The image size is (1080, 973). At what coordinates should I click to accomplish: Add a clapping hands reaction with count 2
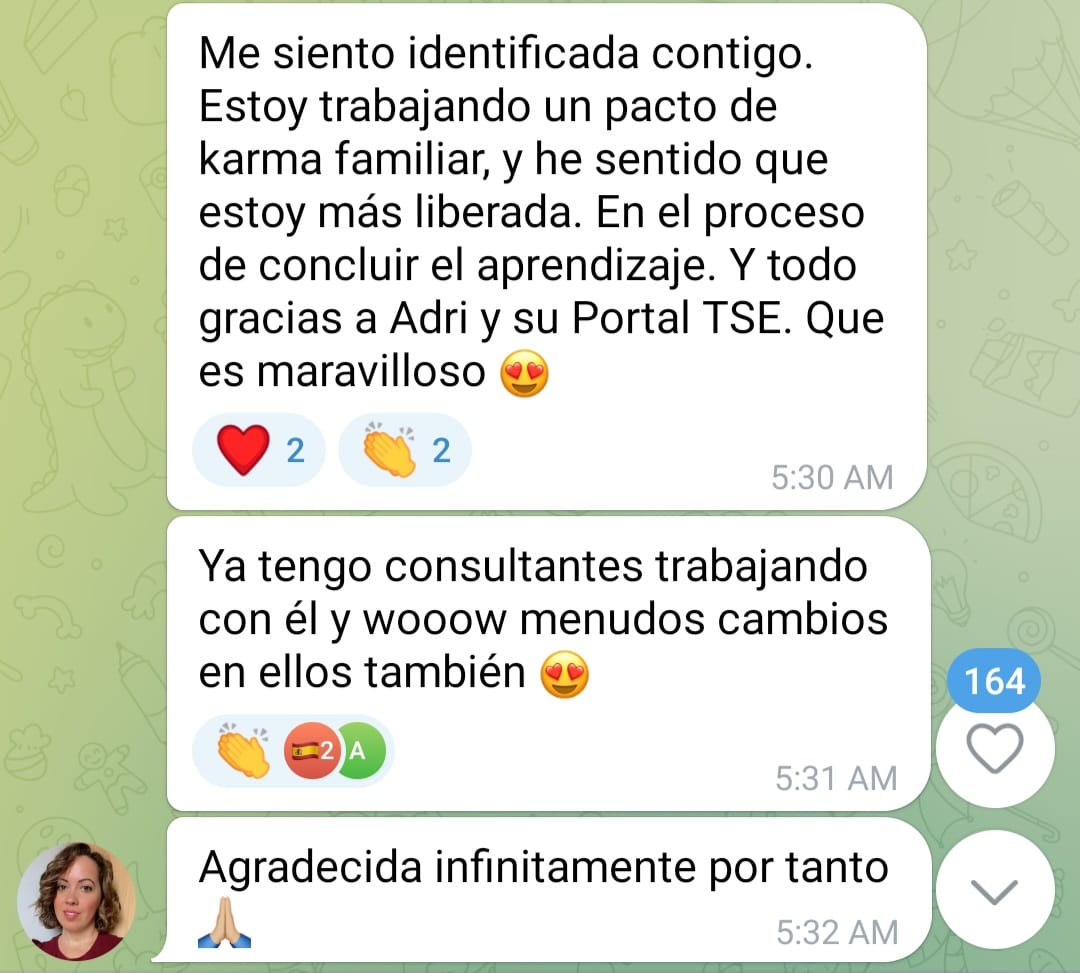coord(404,451)
